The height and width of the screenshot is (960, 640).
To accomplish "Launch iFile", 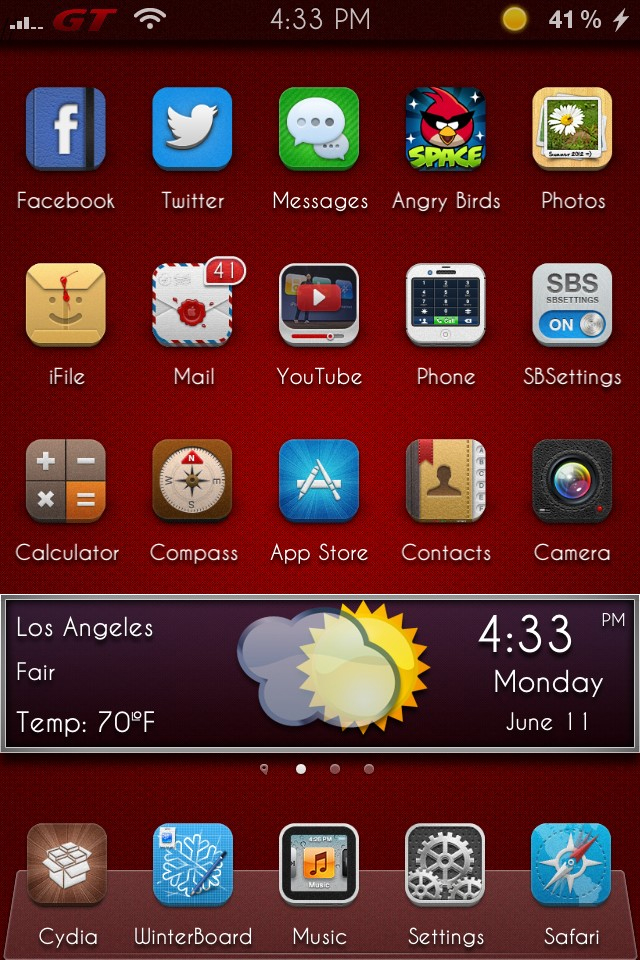I will (66, 304).
